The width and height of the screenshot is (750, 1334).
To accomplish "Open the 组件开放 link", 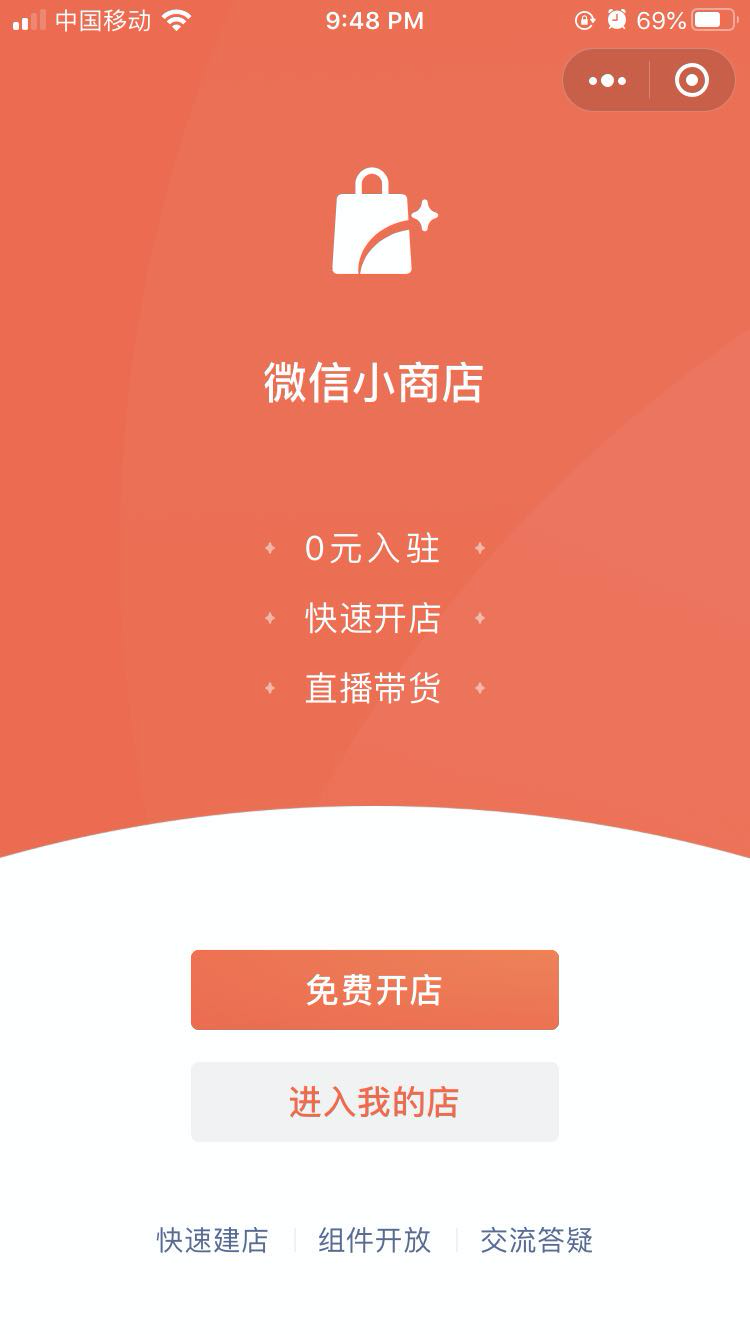I will tap(375, 1240).
